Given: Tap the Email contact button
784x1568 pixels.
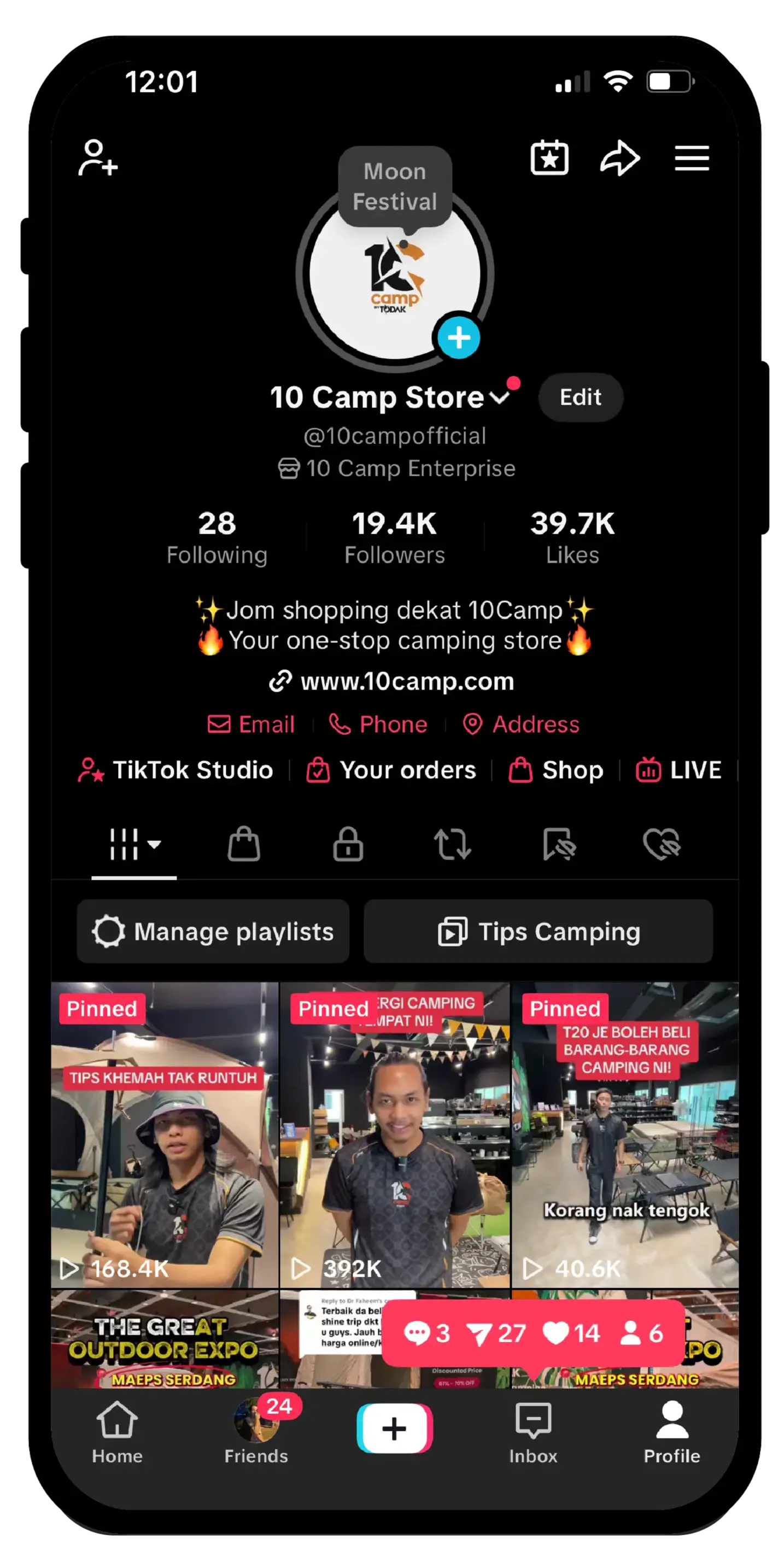Looking at the screenshot, I should pos(251,724).
